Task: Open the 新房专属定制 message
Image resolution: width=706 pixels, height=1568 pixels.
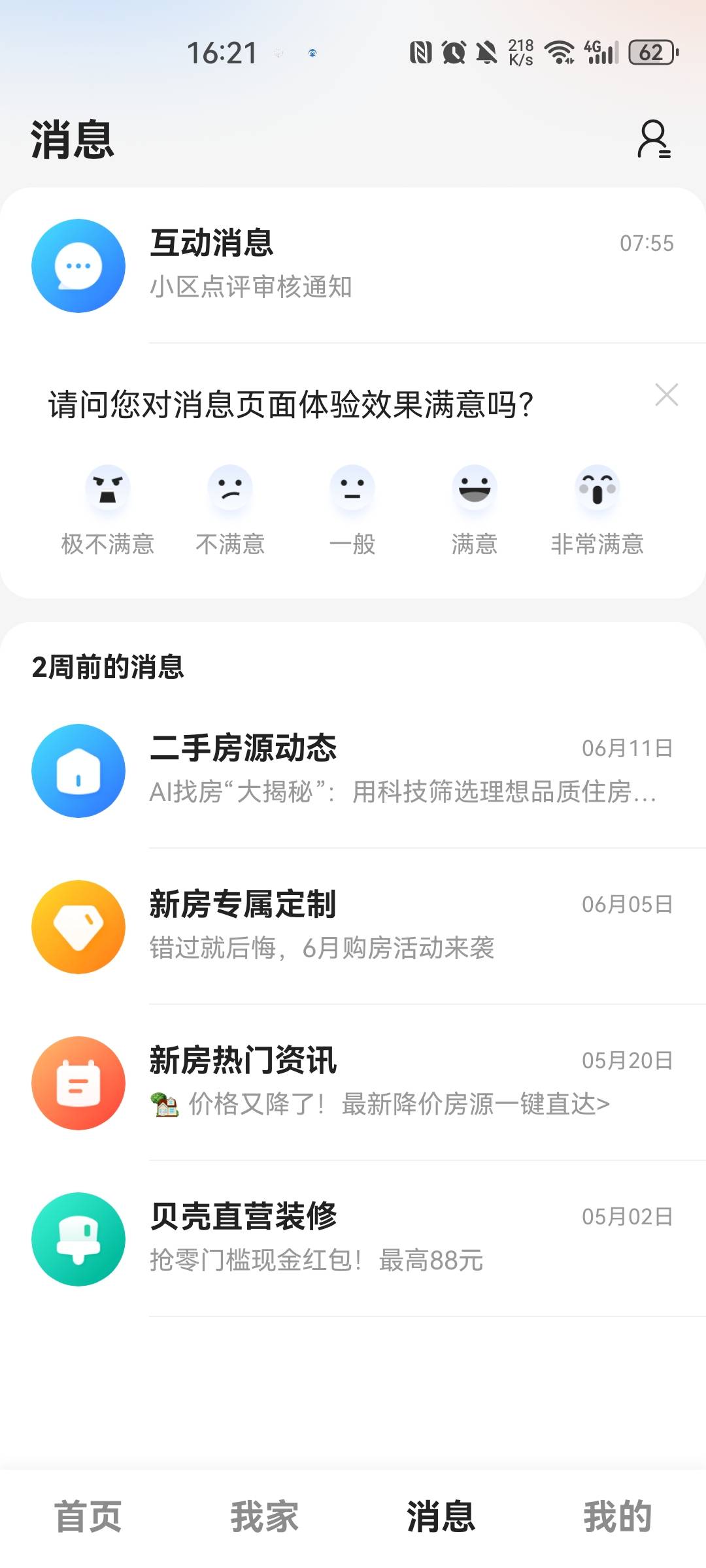Action: point(353,926)
